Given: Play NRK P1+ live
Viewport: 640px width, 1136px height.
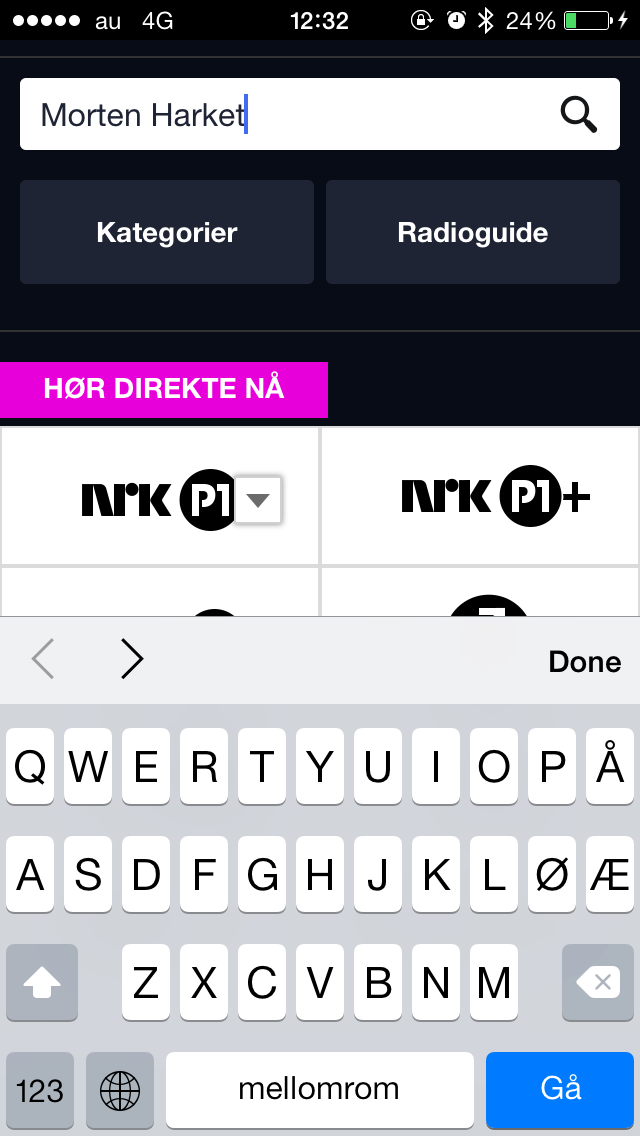Looking at the screenshot, I should click(480, 497).
